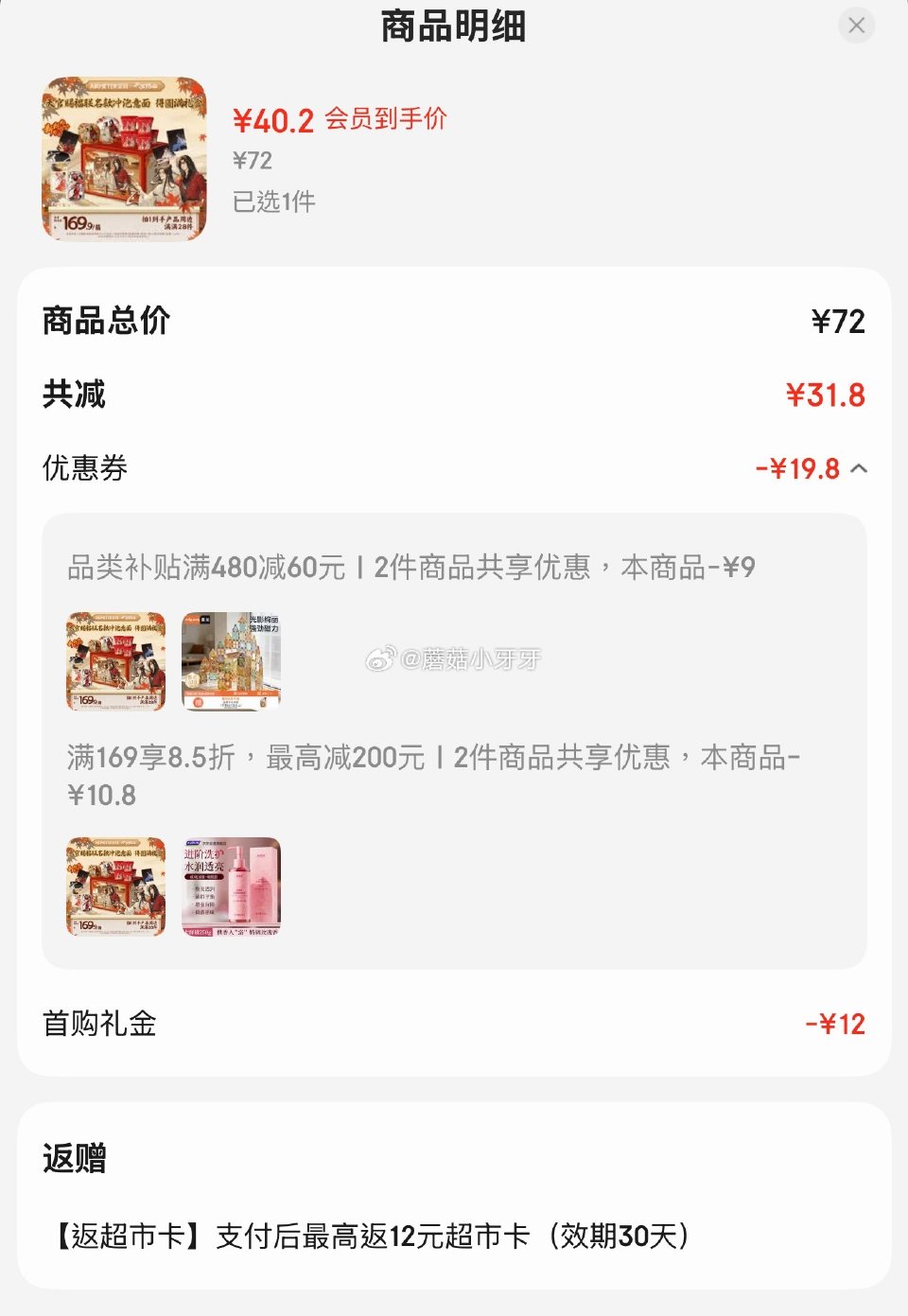Screen dimensions: 908x1316
Task: Select the 商品明细 title at top
Action: 454,26
